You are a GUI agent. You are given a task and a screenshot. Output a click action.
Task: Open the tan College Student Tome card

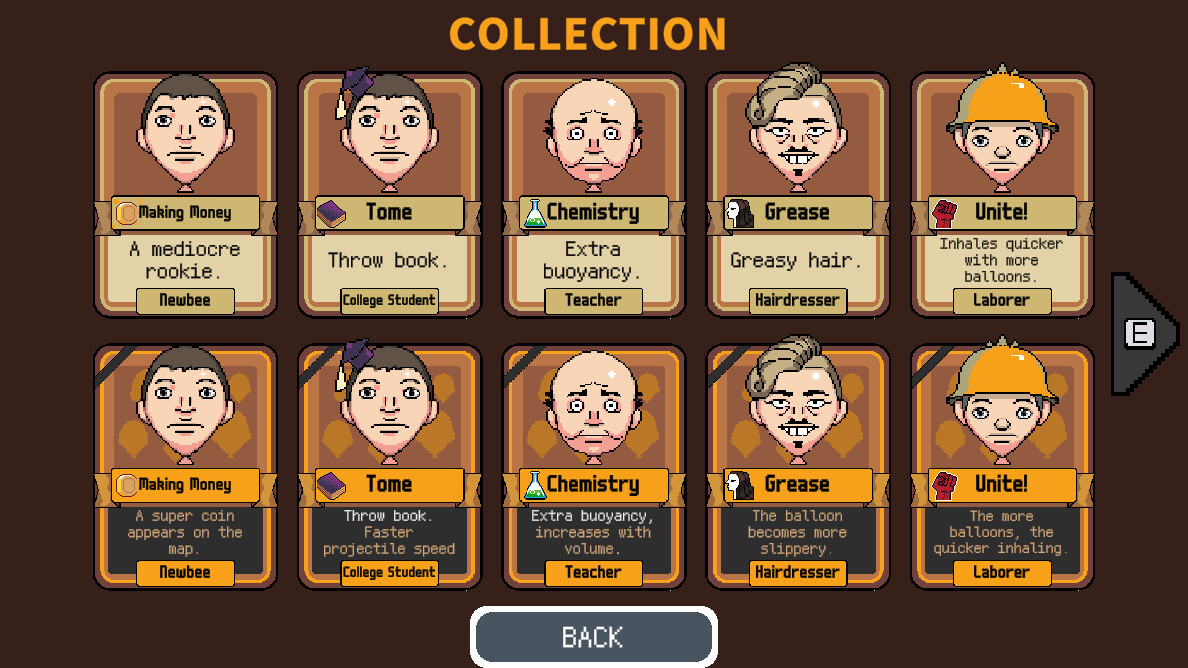[x=389, y=195]
